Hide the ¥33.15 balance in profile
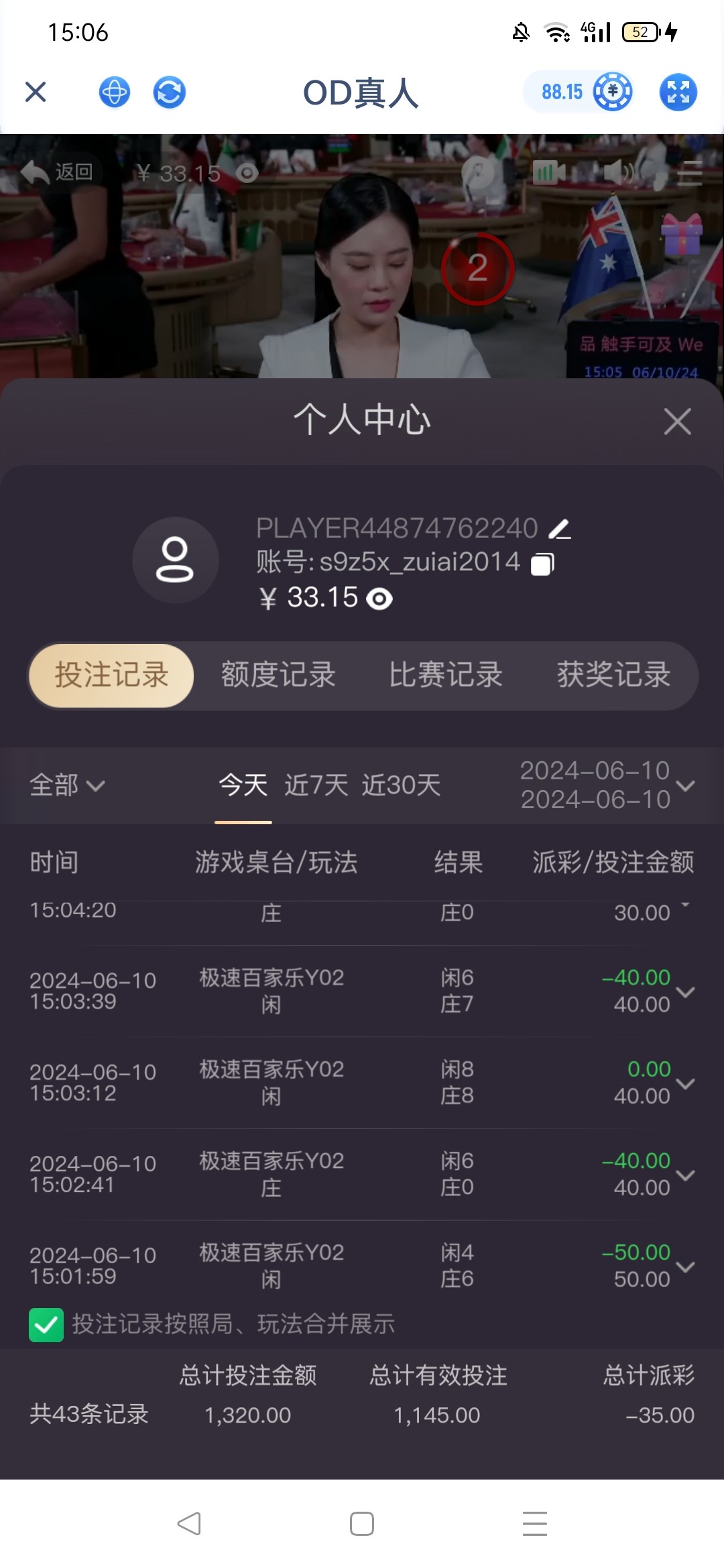Viewport: 724px width, 1568px height. 380,598
